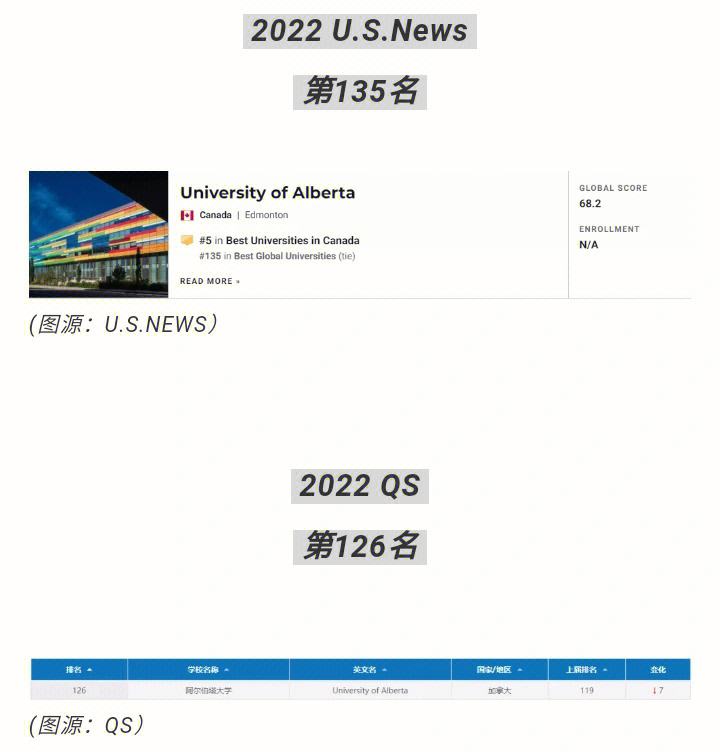Screen dimensions: 720x756
Task: Open the University of Alberta link
Action: [x=267, y=193]
